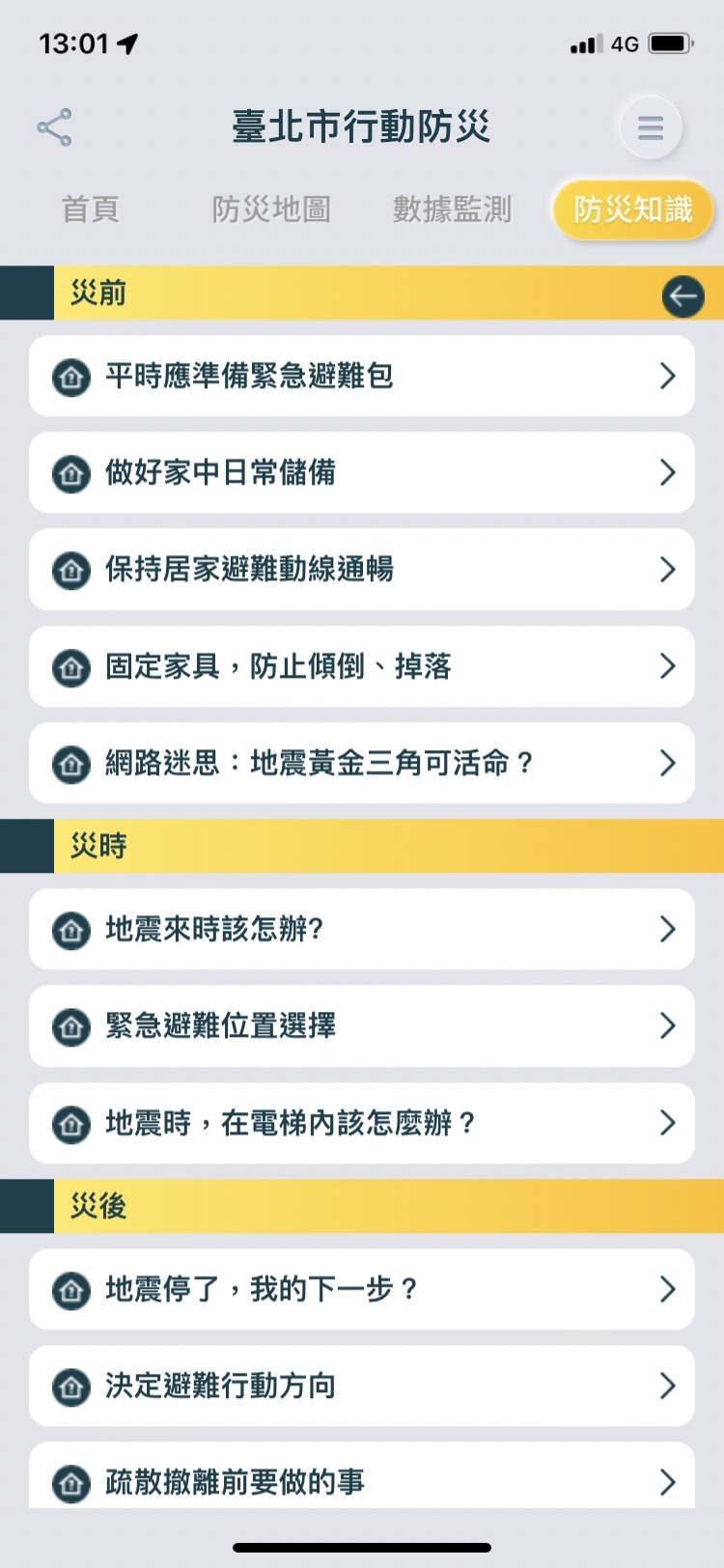Open 地震時，在電梯內該怎麼辦？
This screenshot has height=1568, width=724.
[x=362, y=1123]
